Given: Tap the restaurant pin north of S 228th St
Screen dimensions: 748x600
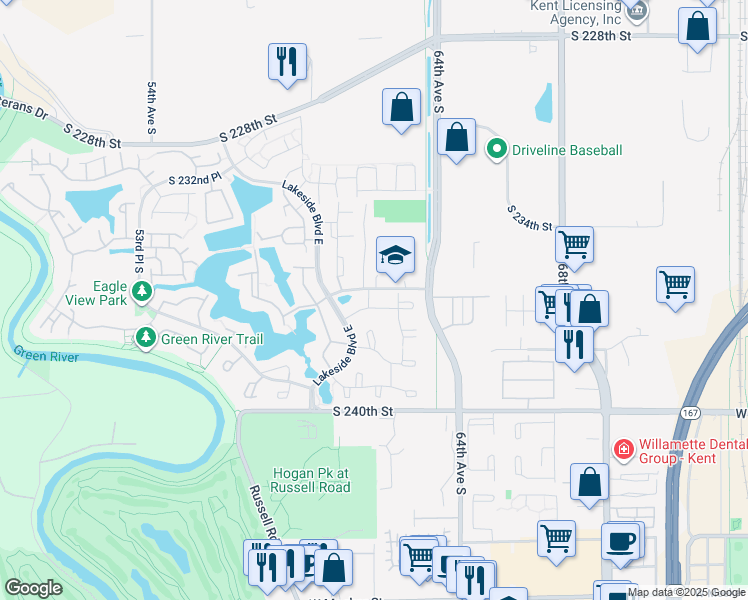Looking at the screenshot, I should click(x=287, y=65).
